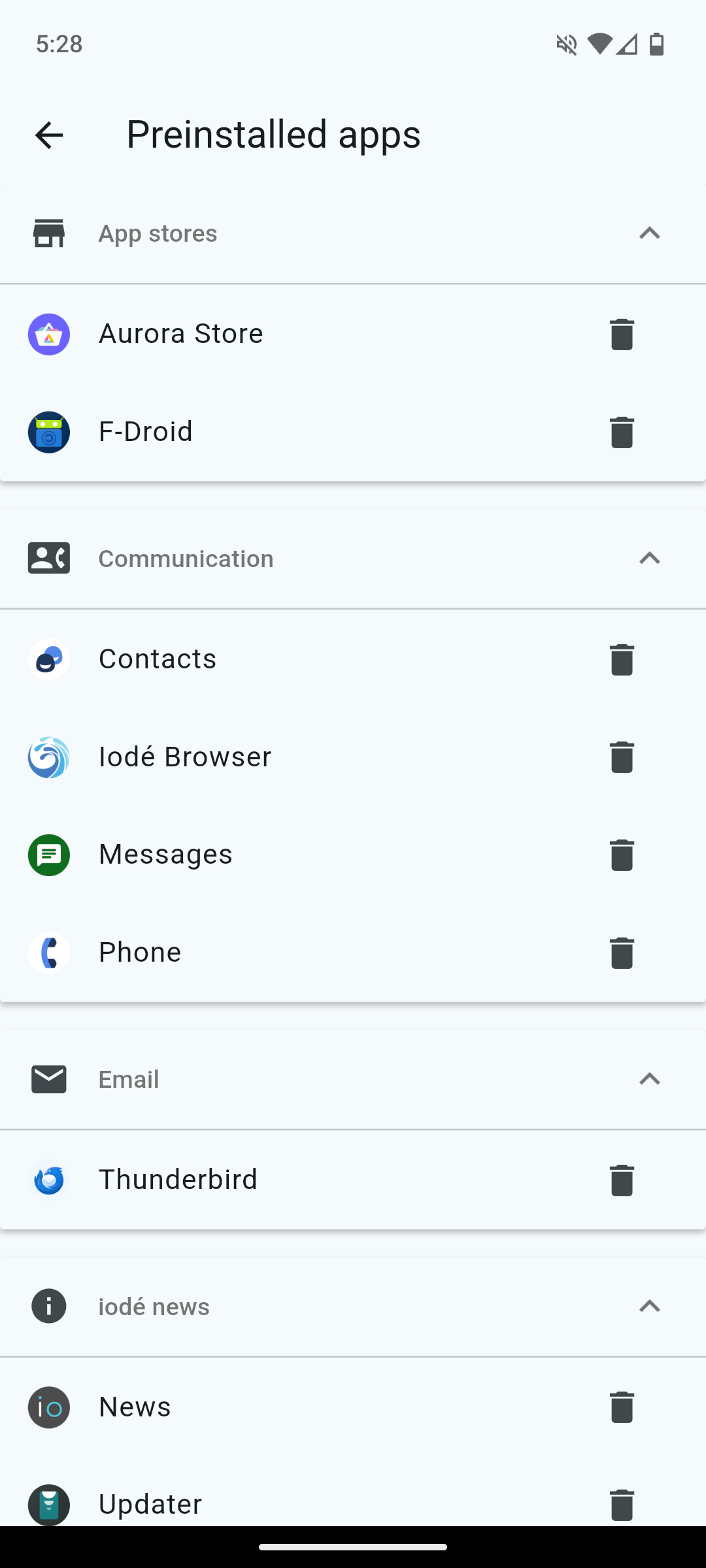The image size is (706, 1568).
Task: Delete the News app
Action: click(622, 1407)
